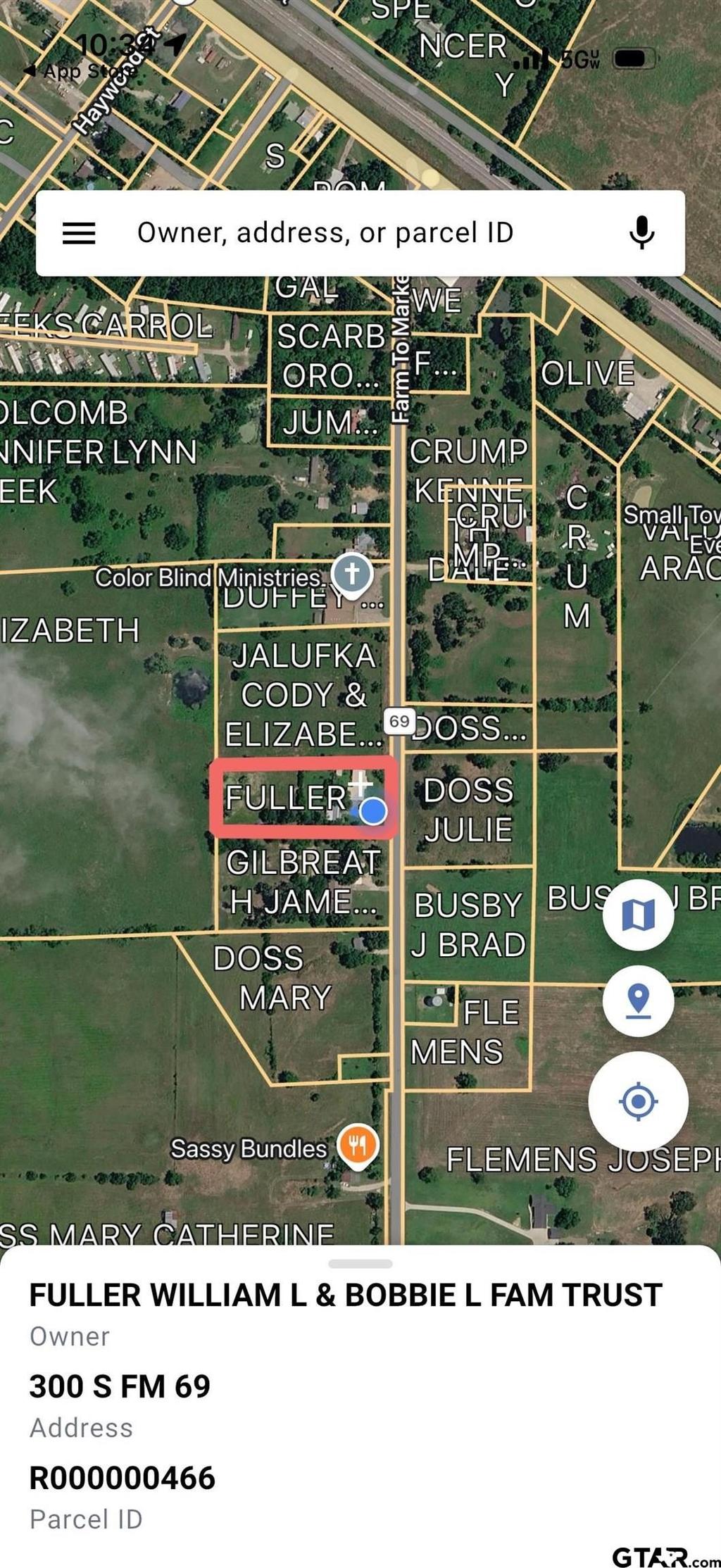This screenshot has width=721, height=1568.
Task: Center the map on my current location
Action: (x=638, y=1100)
